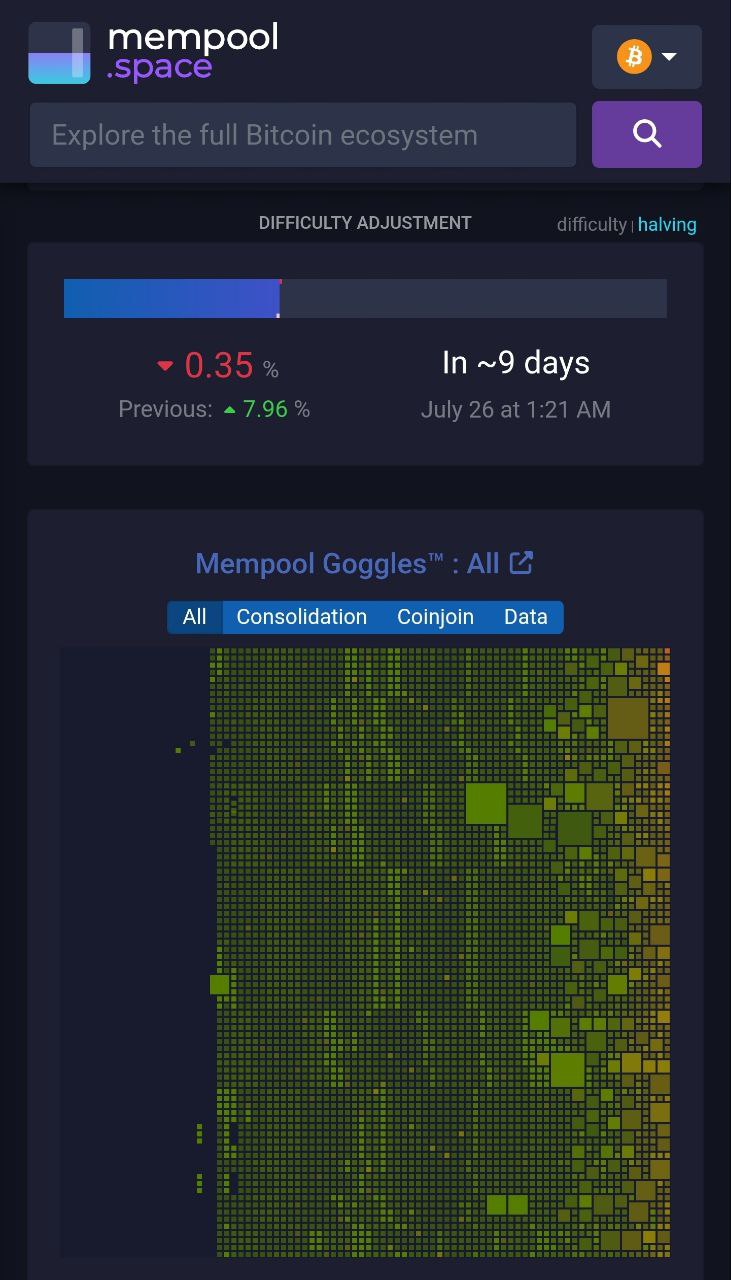Select the All goggles filter

(x=194, y=617)
